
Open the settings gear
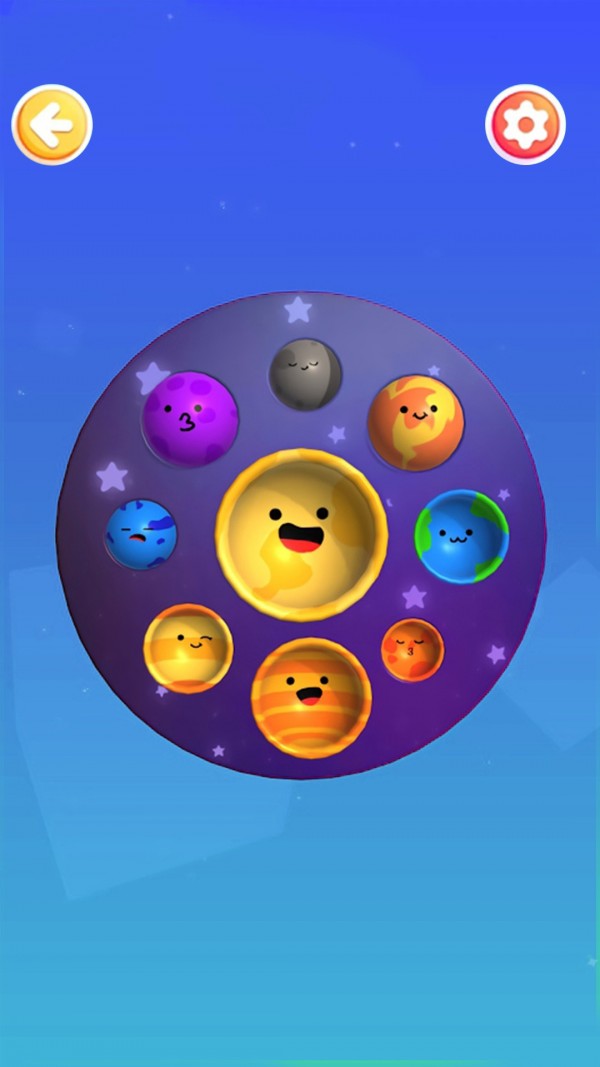point(525,125)
